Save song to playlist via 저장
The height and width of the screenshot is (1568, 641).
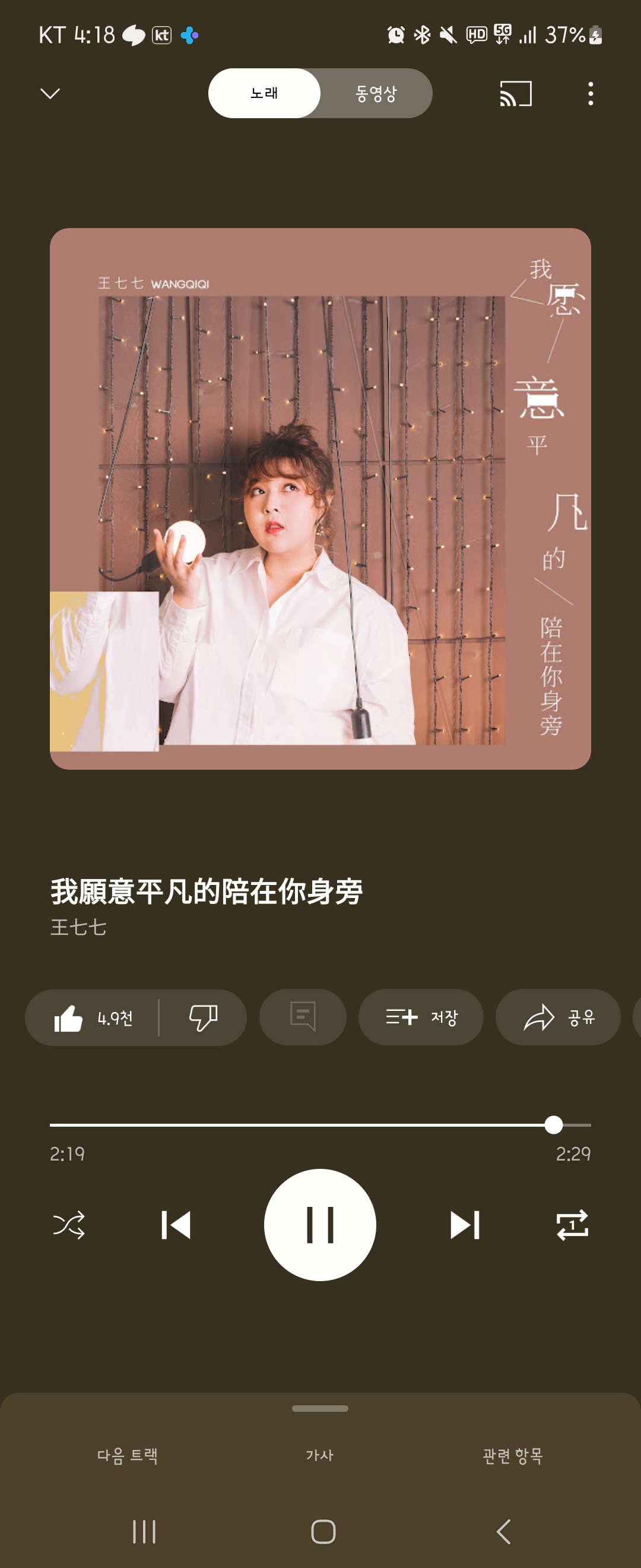421,1017
